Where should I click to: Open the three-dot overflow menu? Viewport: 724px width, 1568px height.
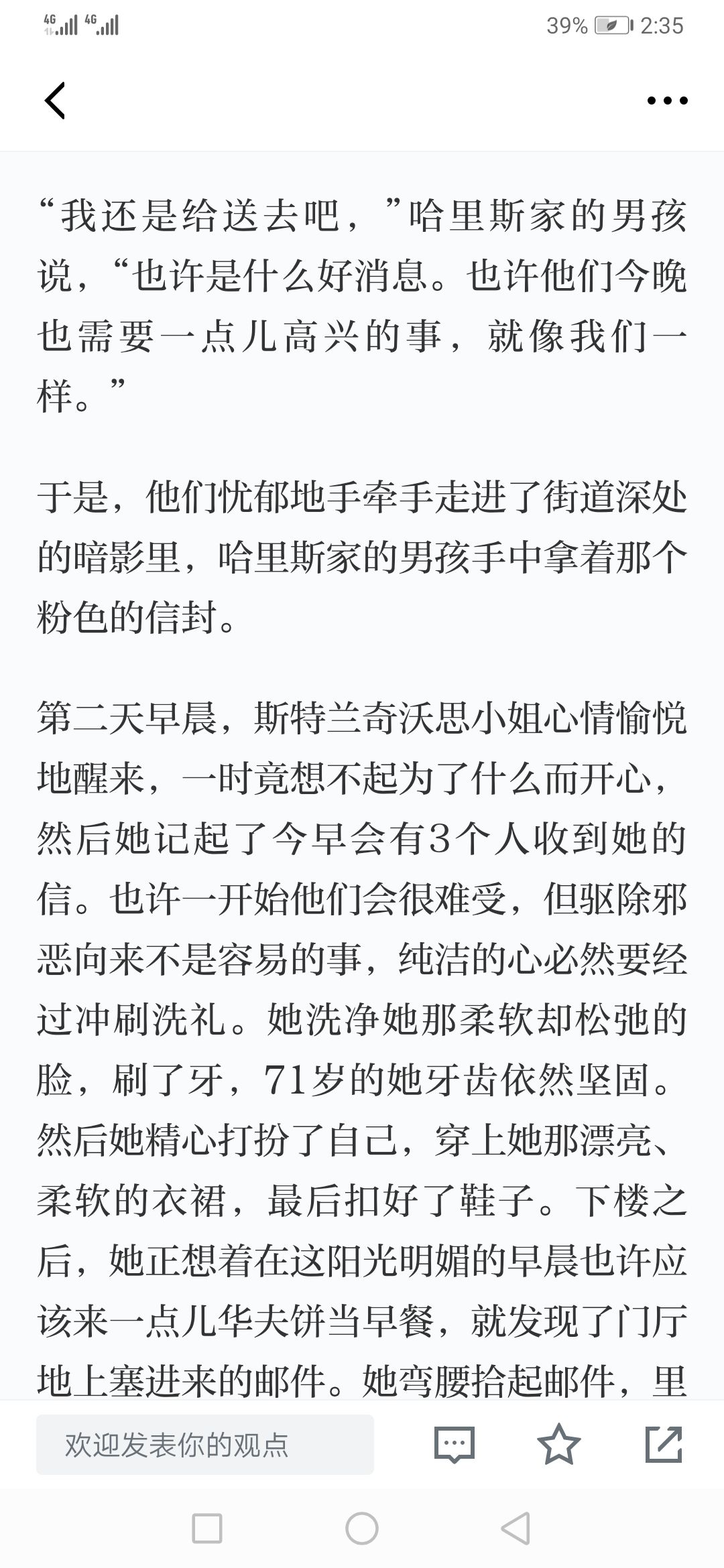tap(667, 101)
